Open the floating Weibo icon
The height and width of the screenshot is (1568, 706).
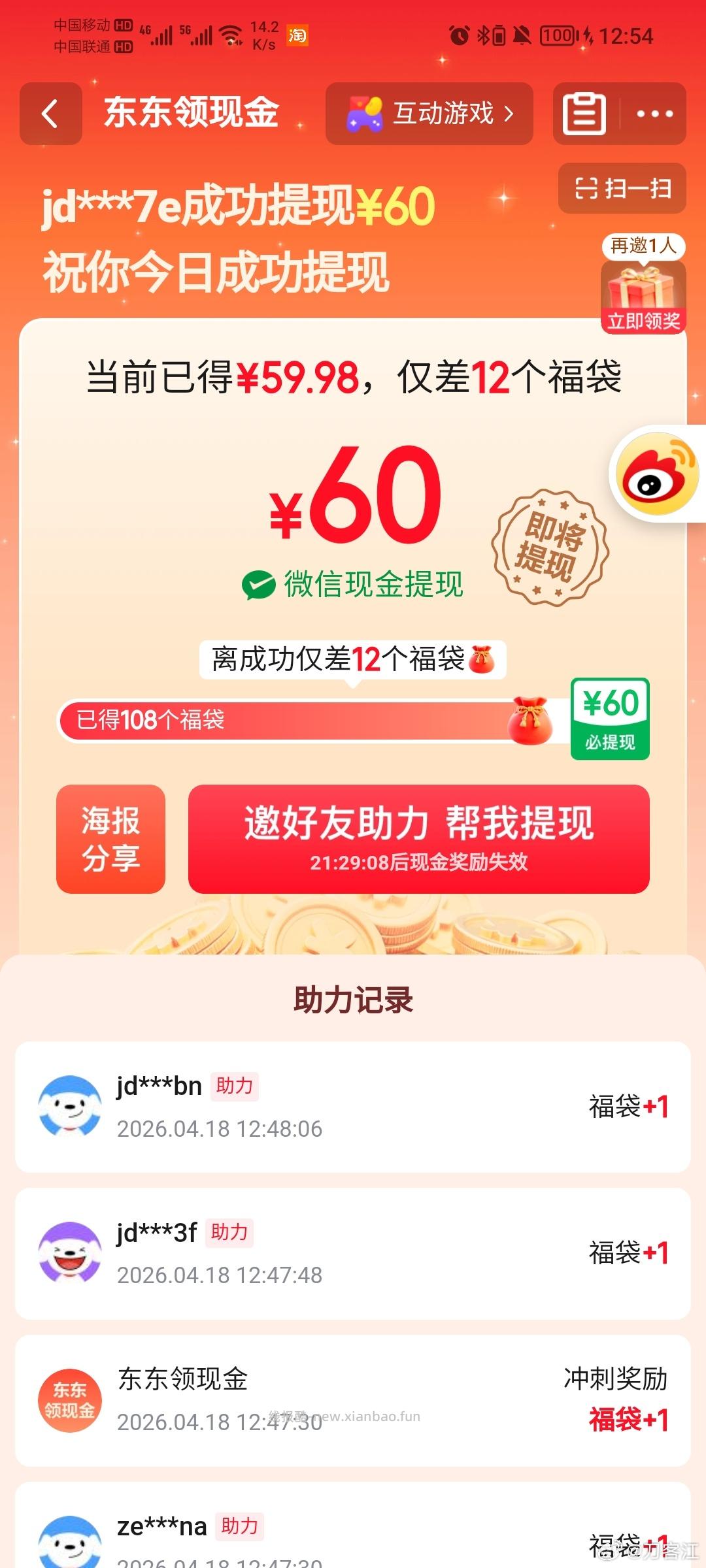pos(657,474)
